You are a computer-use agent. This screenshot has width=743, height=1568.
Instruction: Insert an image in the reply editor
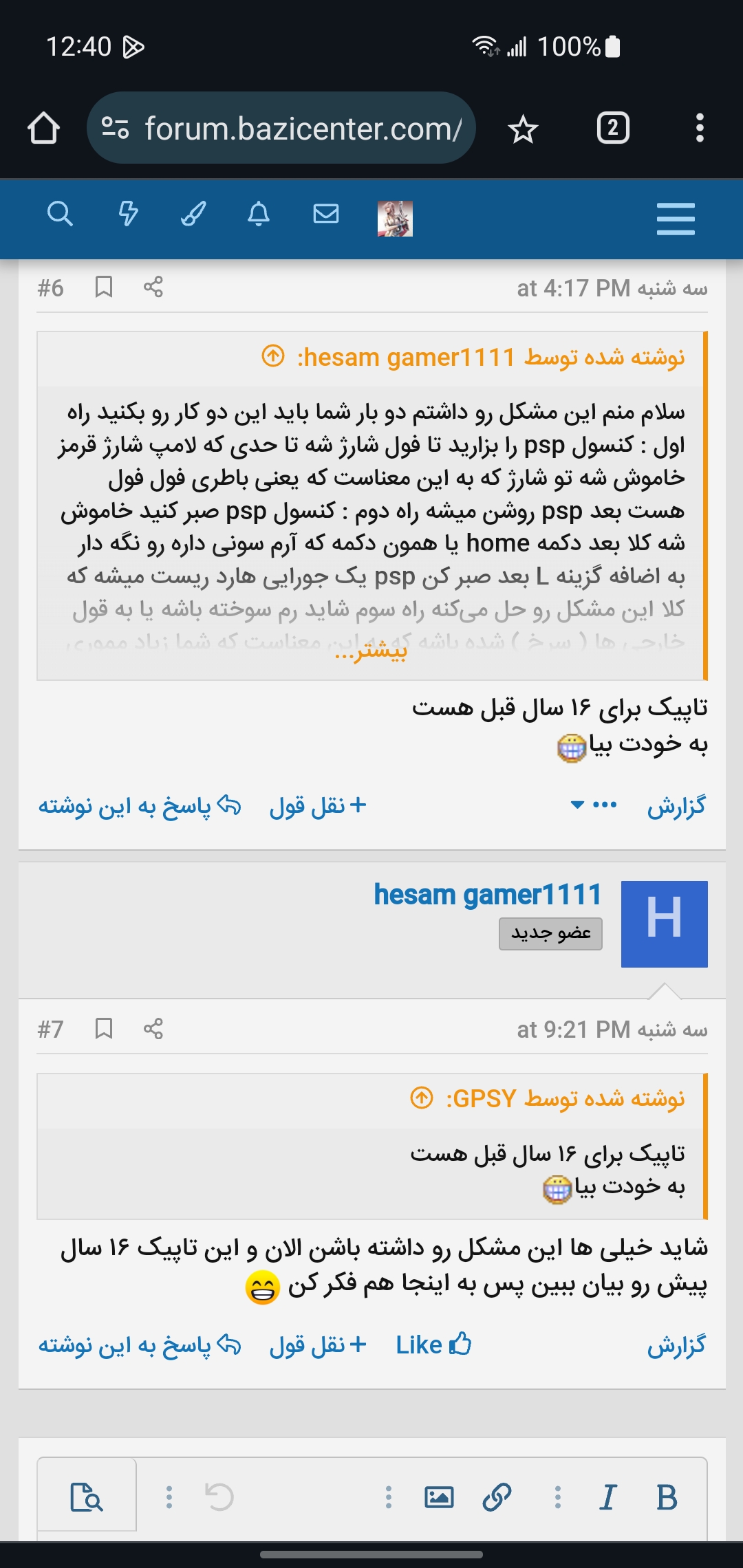click(439, 1497)
